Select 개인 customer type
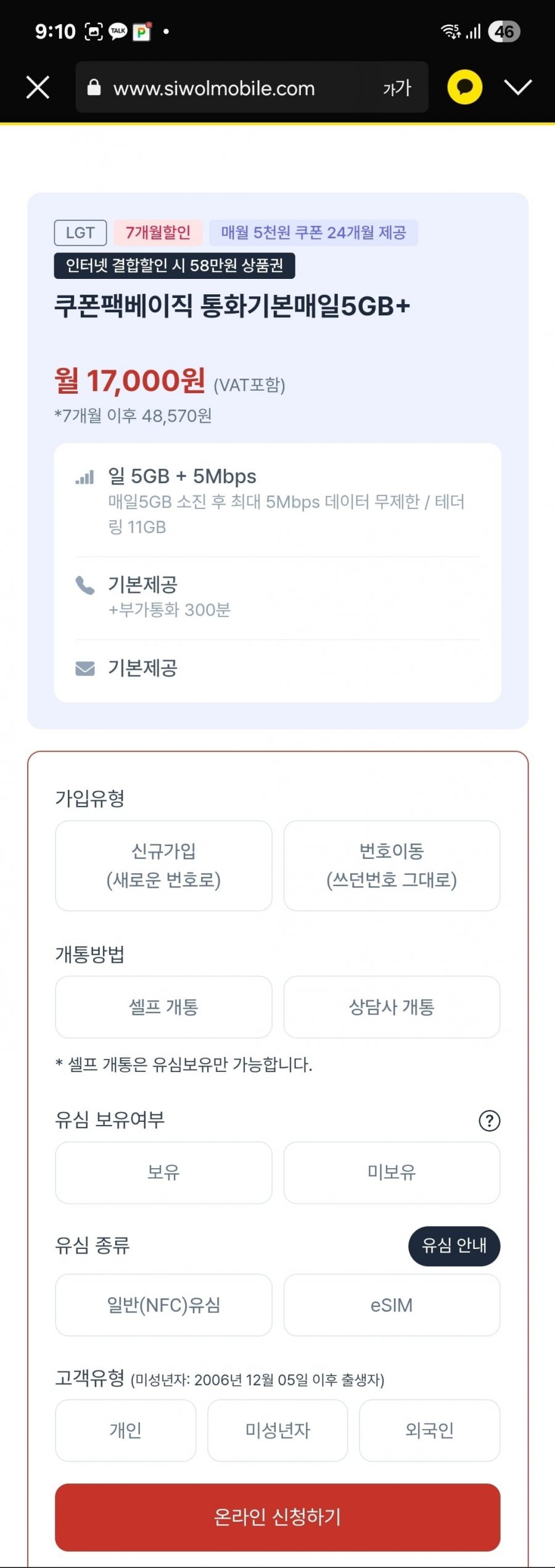The image size is (555, 1568). click(126, 1430)
